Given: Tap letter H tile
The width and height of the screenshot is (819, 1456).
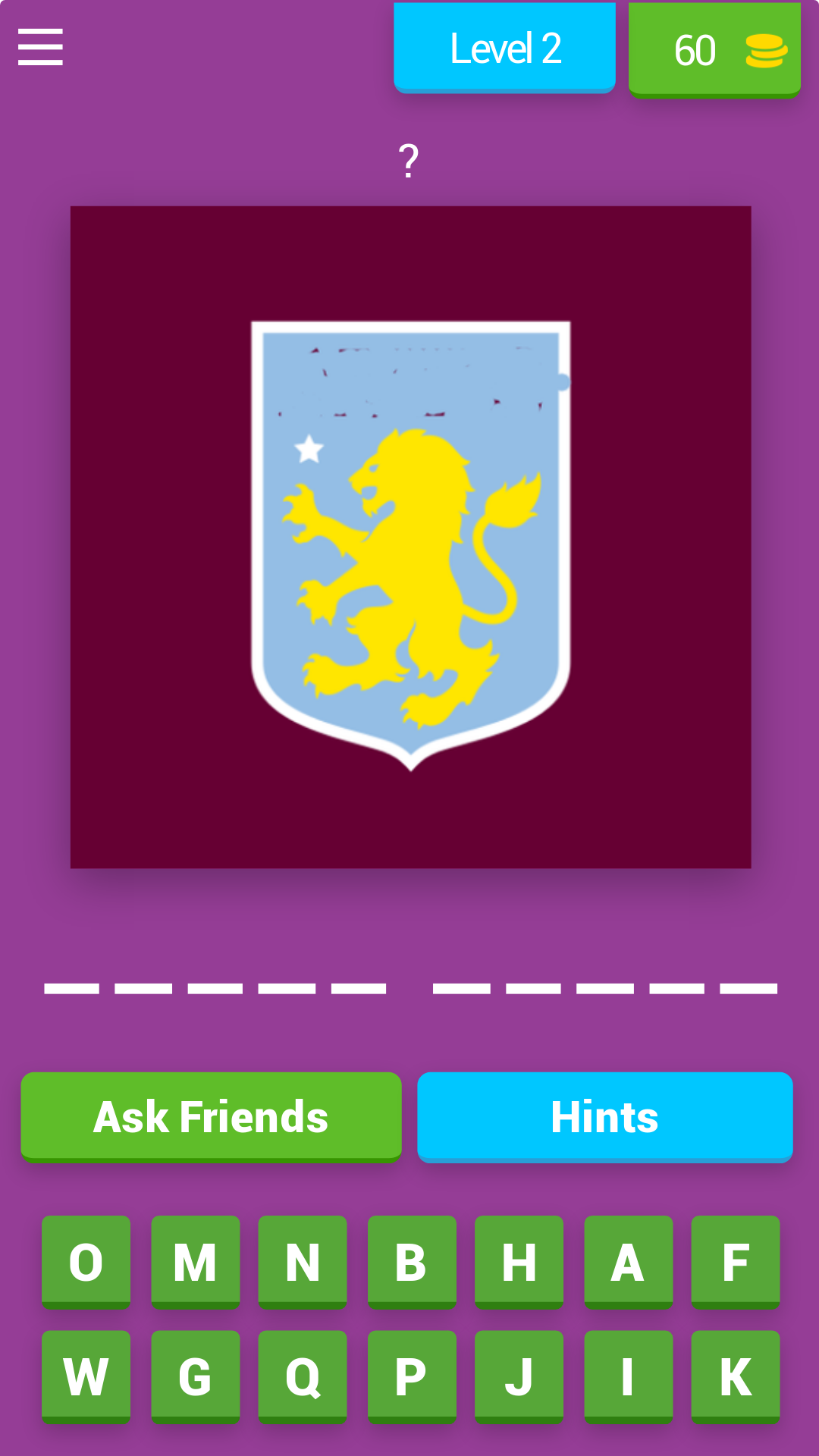Looking at the screenshot, I should (x=519, y=1263).
